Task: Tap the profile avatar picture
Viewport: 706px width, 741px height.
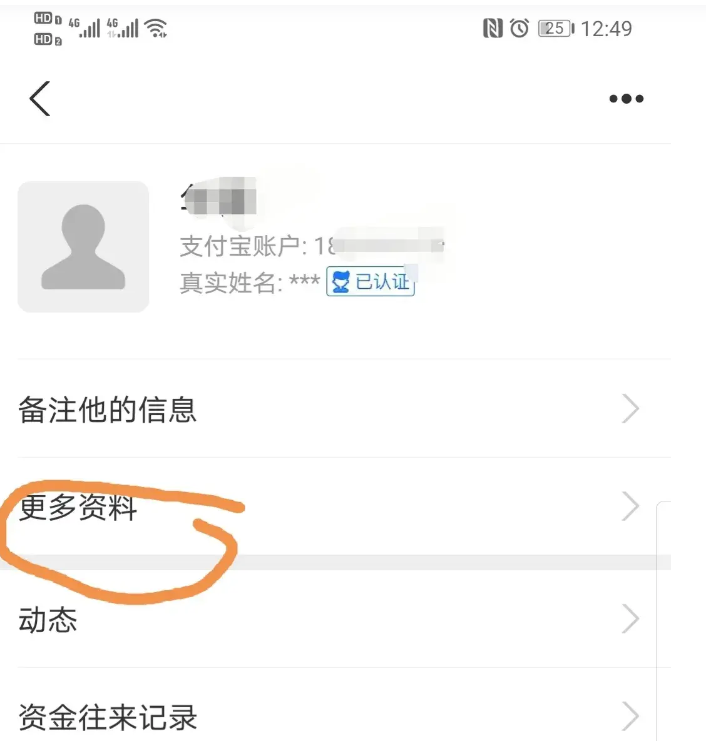Action: (x=83, y=247)
